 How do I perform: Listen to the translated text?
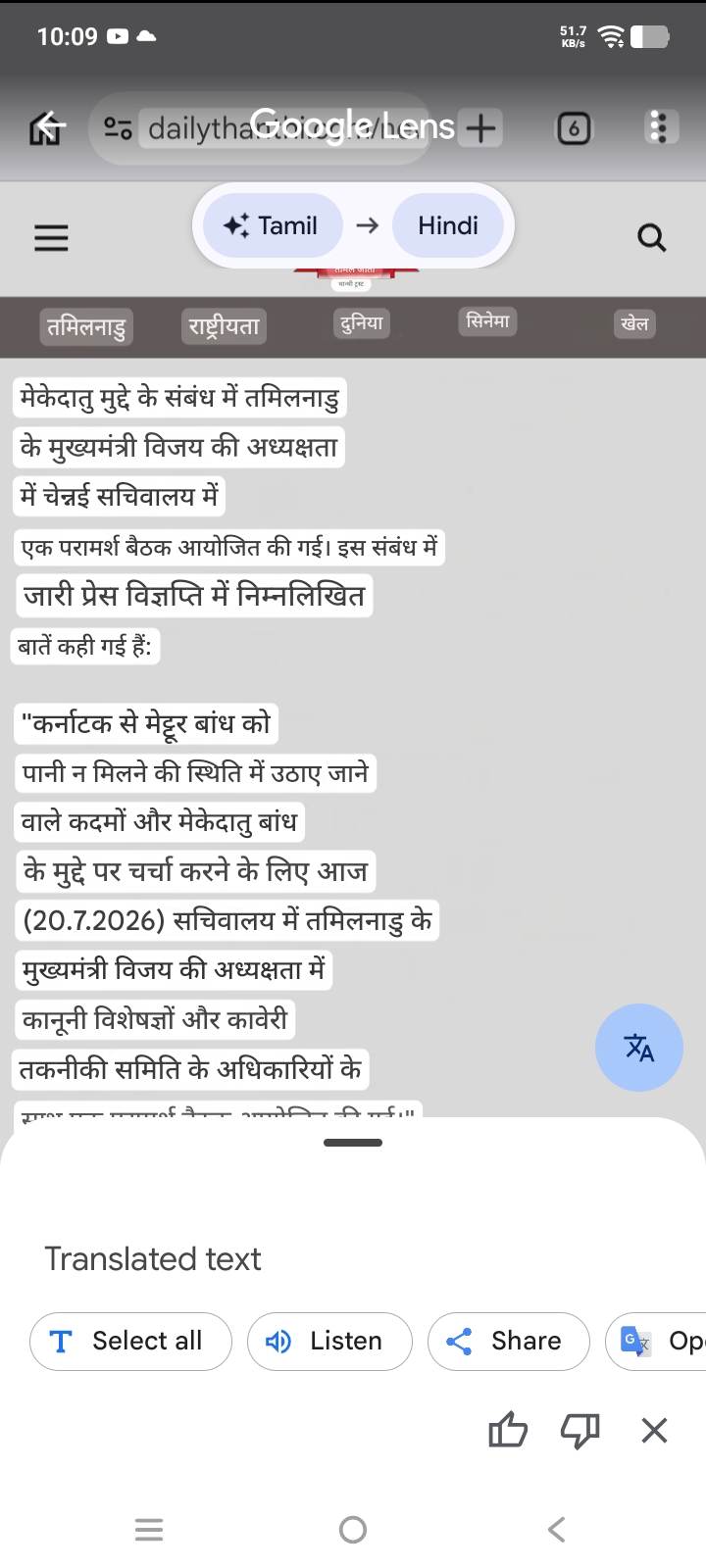[x=329, y=1341]
